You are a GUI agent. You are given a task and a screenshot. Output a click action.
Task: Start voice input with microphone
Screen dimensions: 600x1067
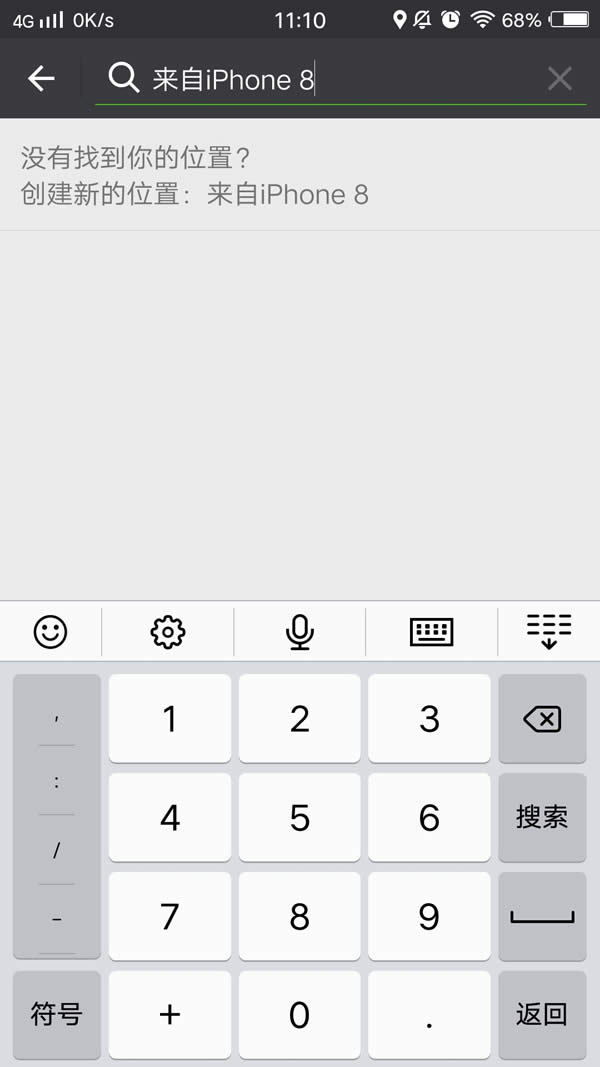(299, 632)
